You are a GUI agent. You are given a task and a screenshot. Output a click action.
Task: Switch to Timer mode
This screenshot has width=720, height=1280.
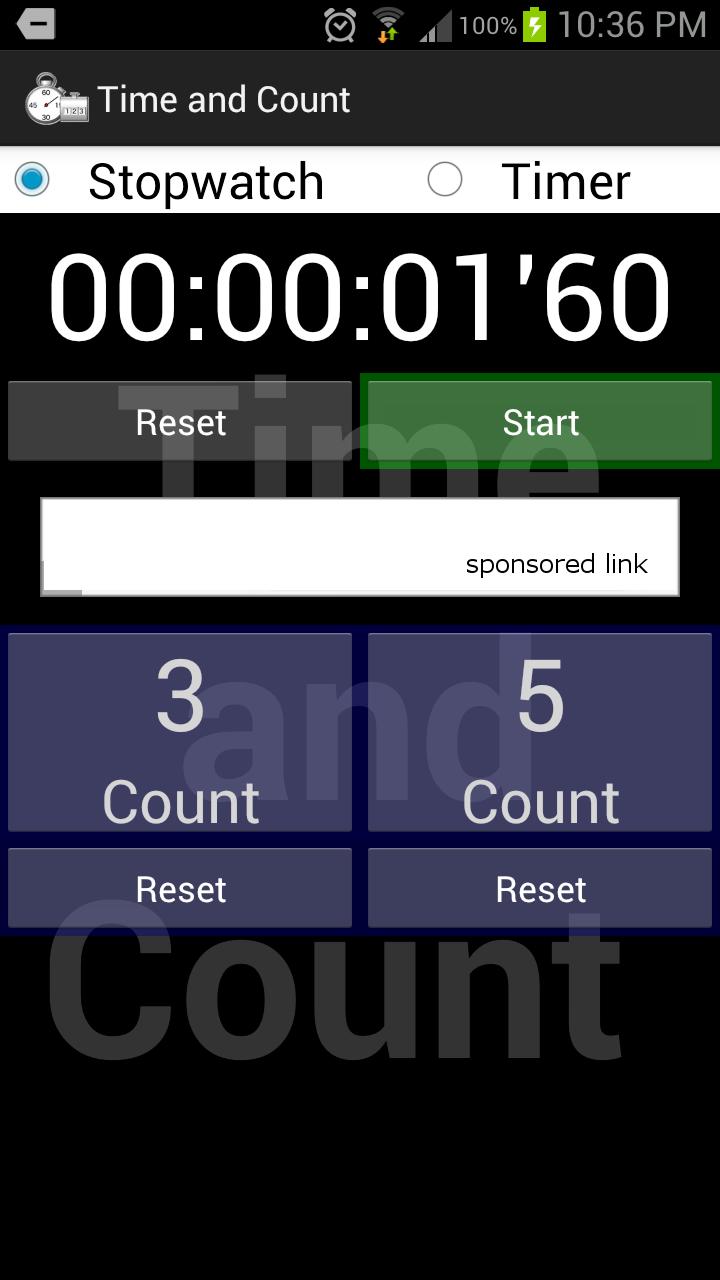(x=445, y=180)
